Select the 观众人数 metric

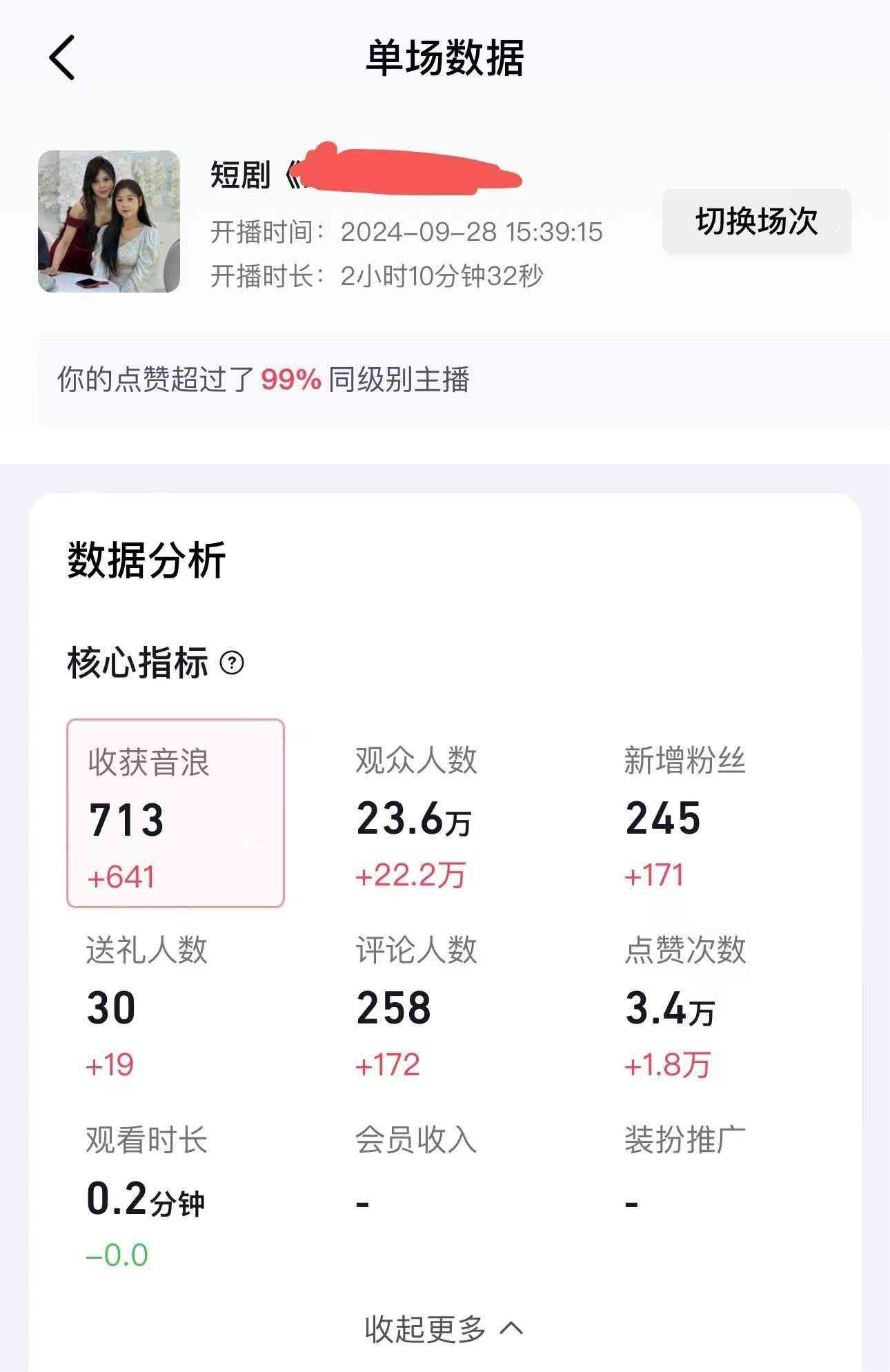[415, 817]
